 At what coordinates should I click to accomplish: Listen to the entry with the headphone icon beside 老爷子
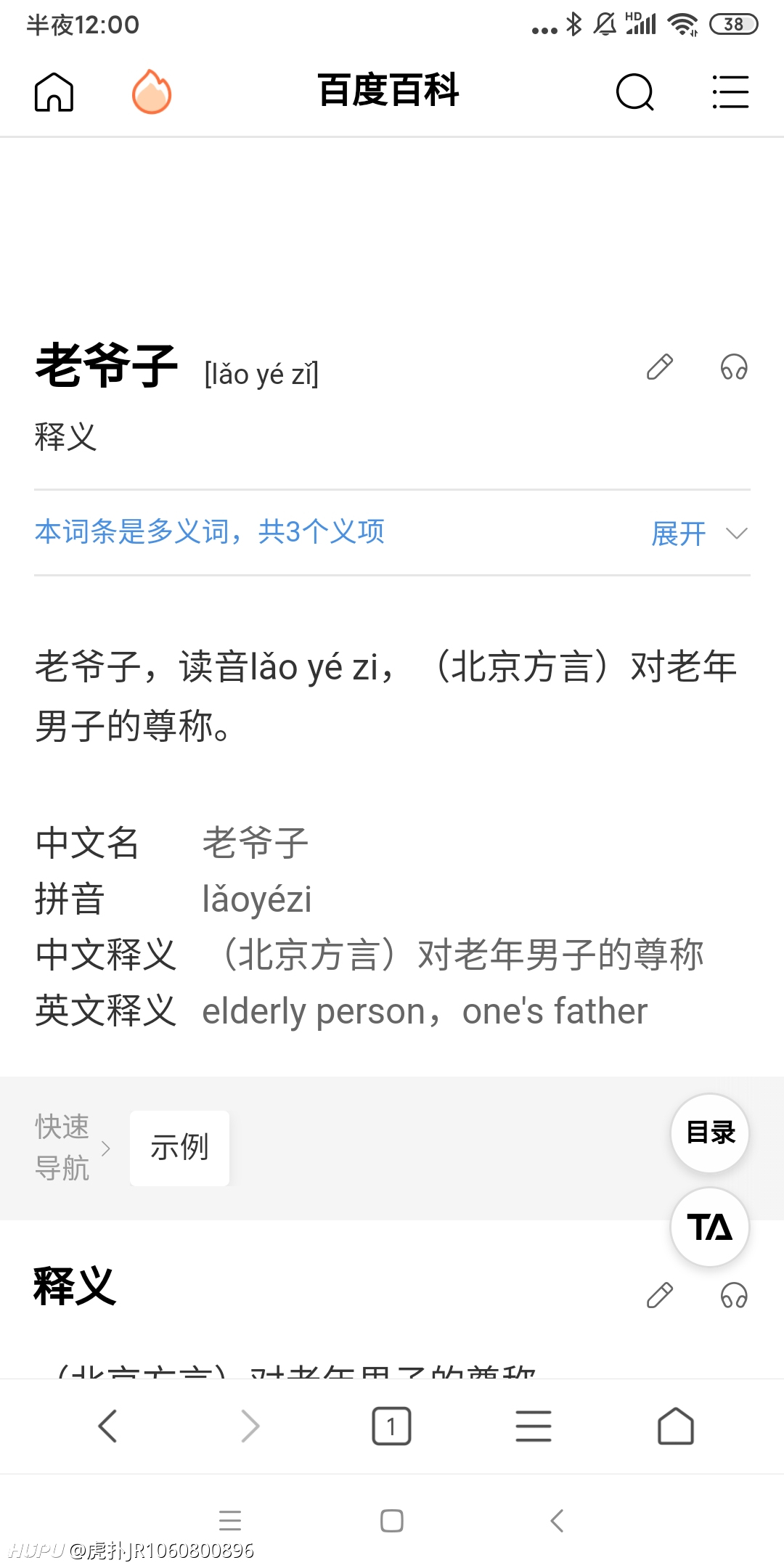(x=734, y=367)
